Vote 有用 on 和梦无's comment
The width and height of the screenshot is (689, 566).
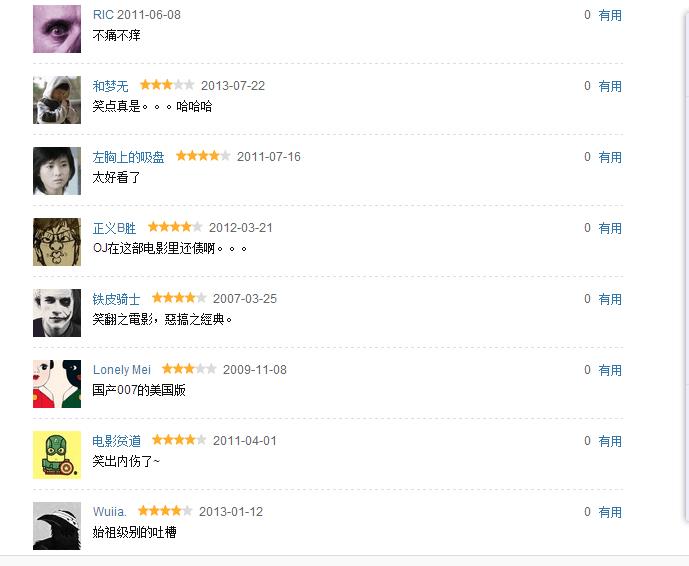610,86
